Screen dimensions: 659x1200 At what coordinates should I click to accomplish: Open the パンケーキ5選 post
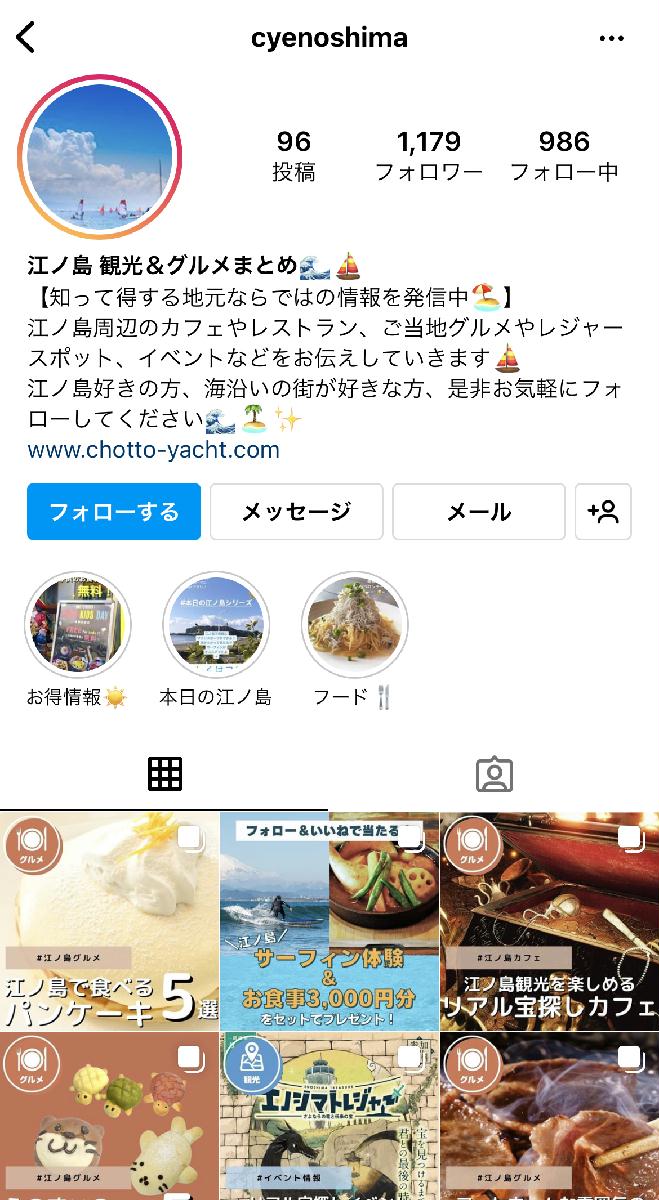(109, 921)
